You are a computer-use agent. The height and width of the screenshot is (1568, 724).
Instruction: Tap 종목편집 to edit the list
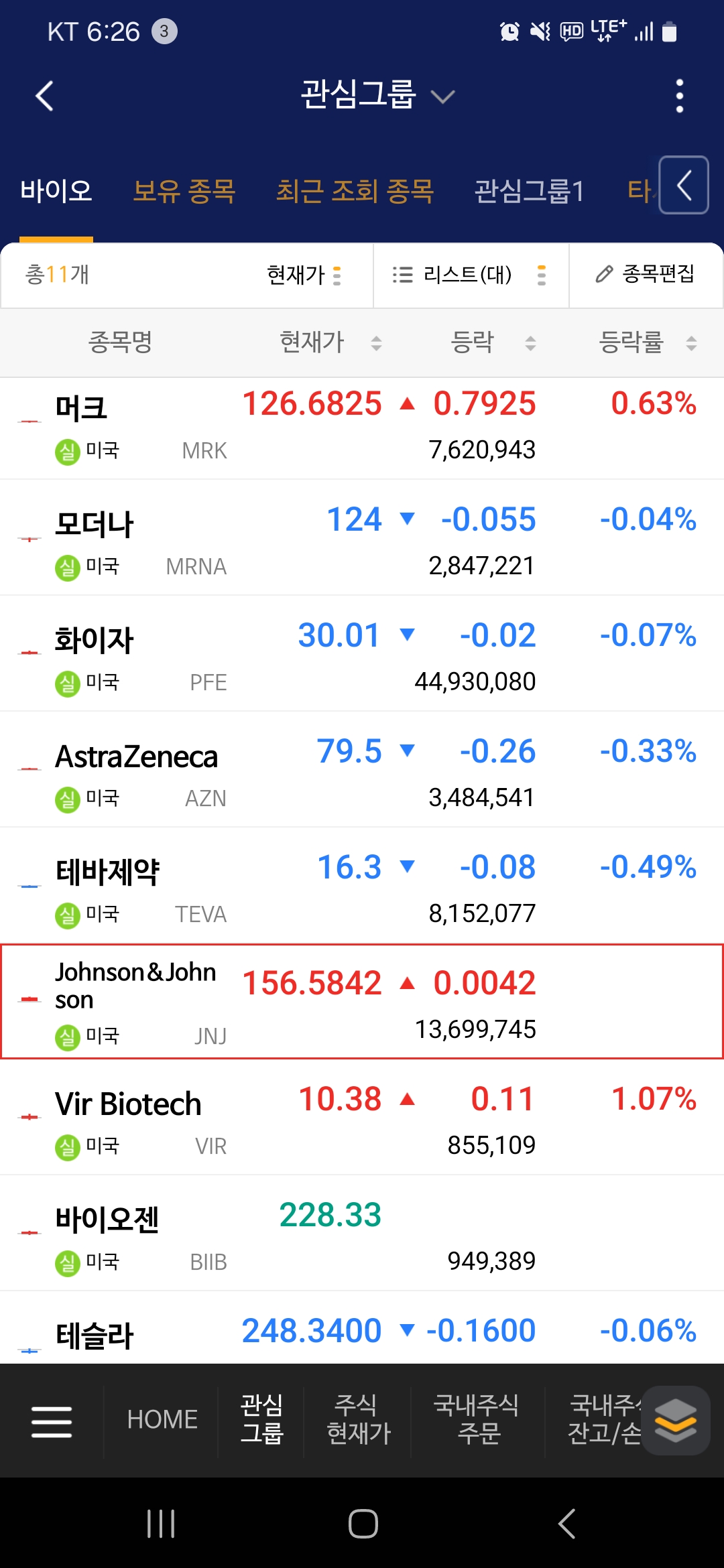click(646, 274)
